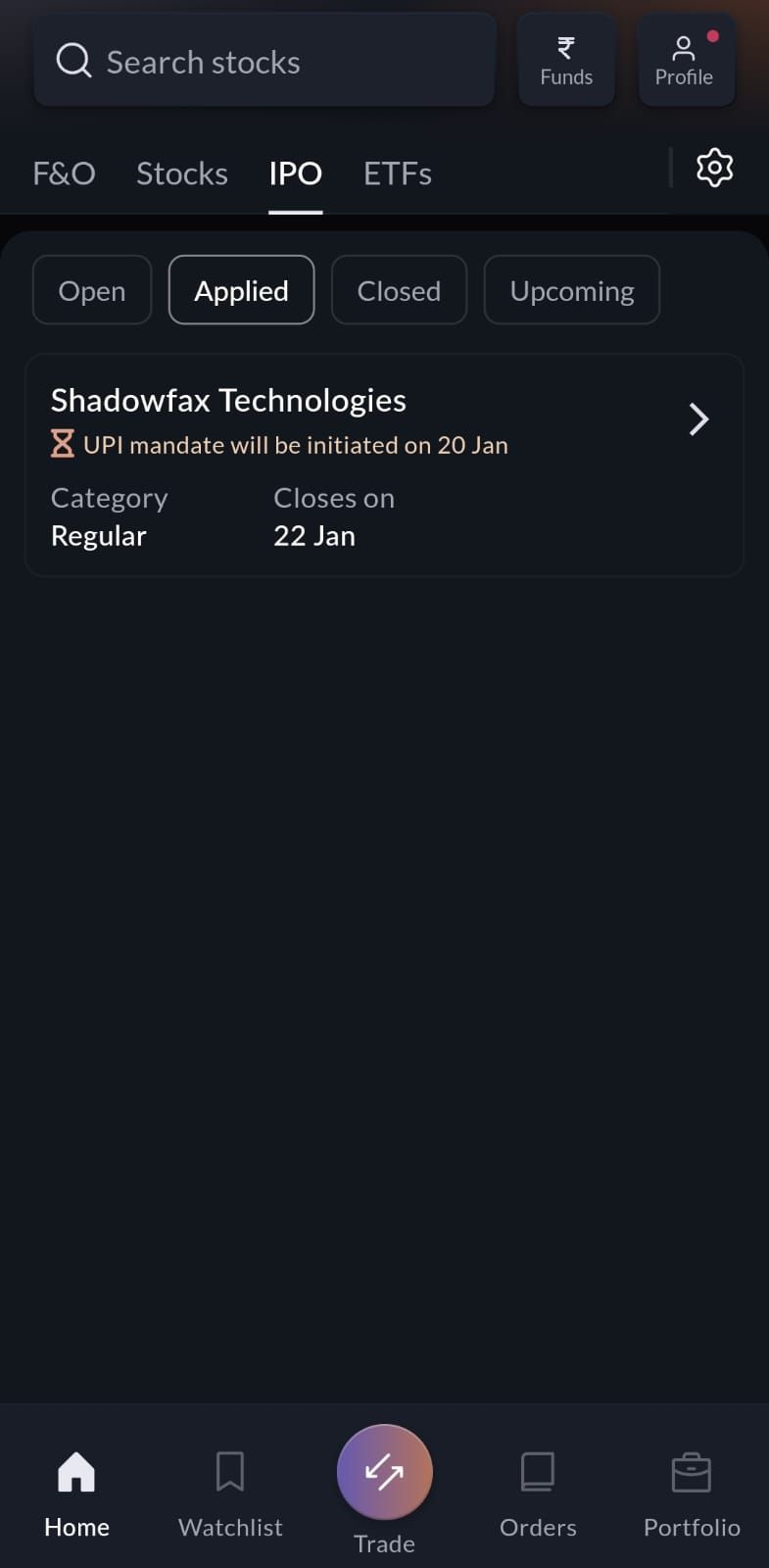Switch to the ETFs tab
769x1568 pixels.
[397, 173]
